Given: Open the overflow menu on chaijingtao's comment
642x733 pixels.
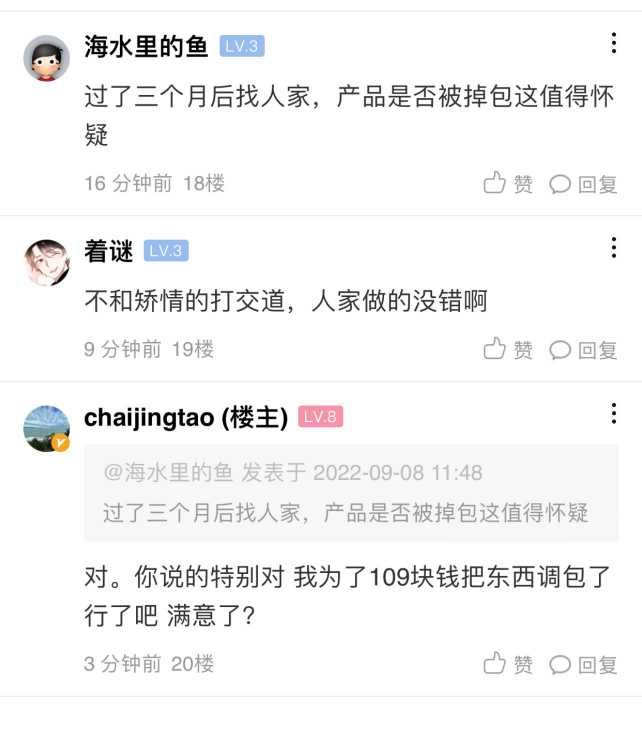Looking at the screenshot, I should pyautogui.click(x=613, y=414).
